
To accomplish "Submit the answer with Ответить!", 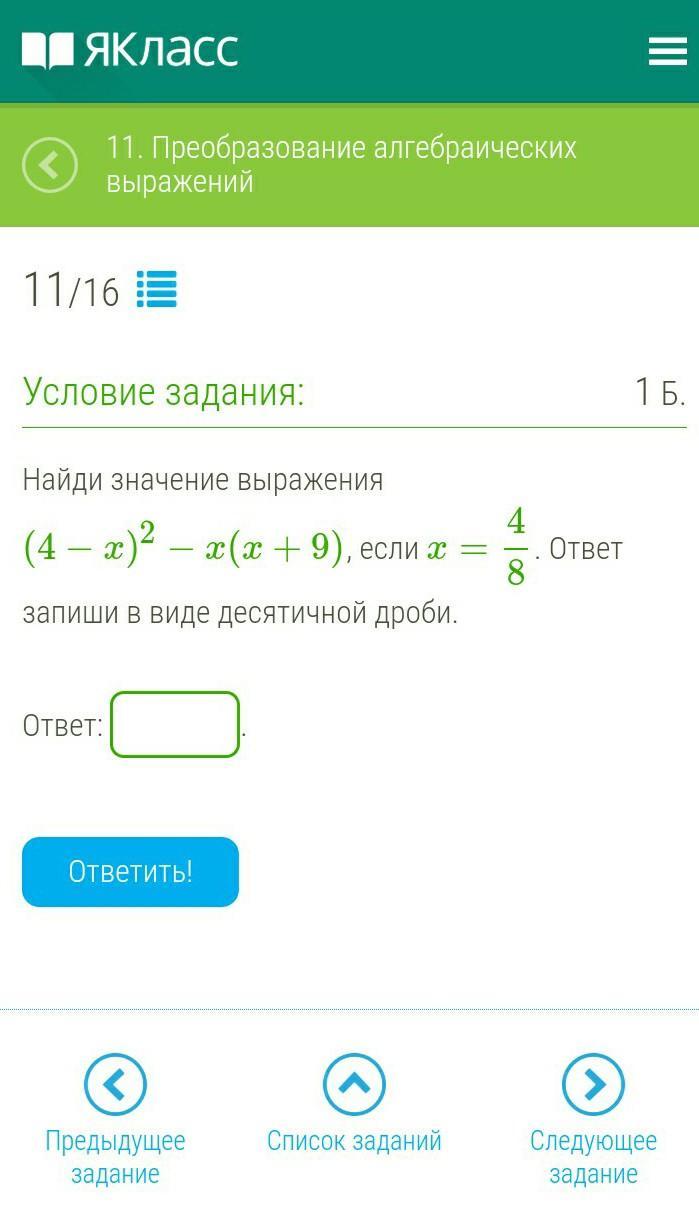I will pyautogui.click(x=130, y=872).
